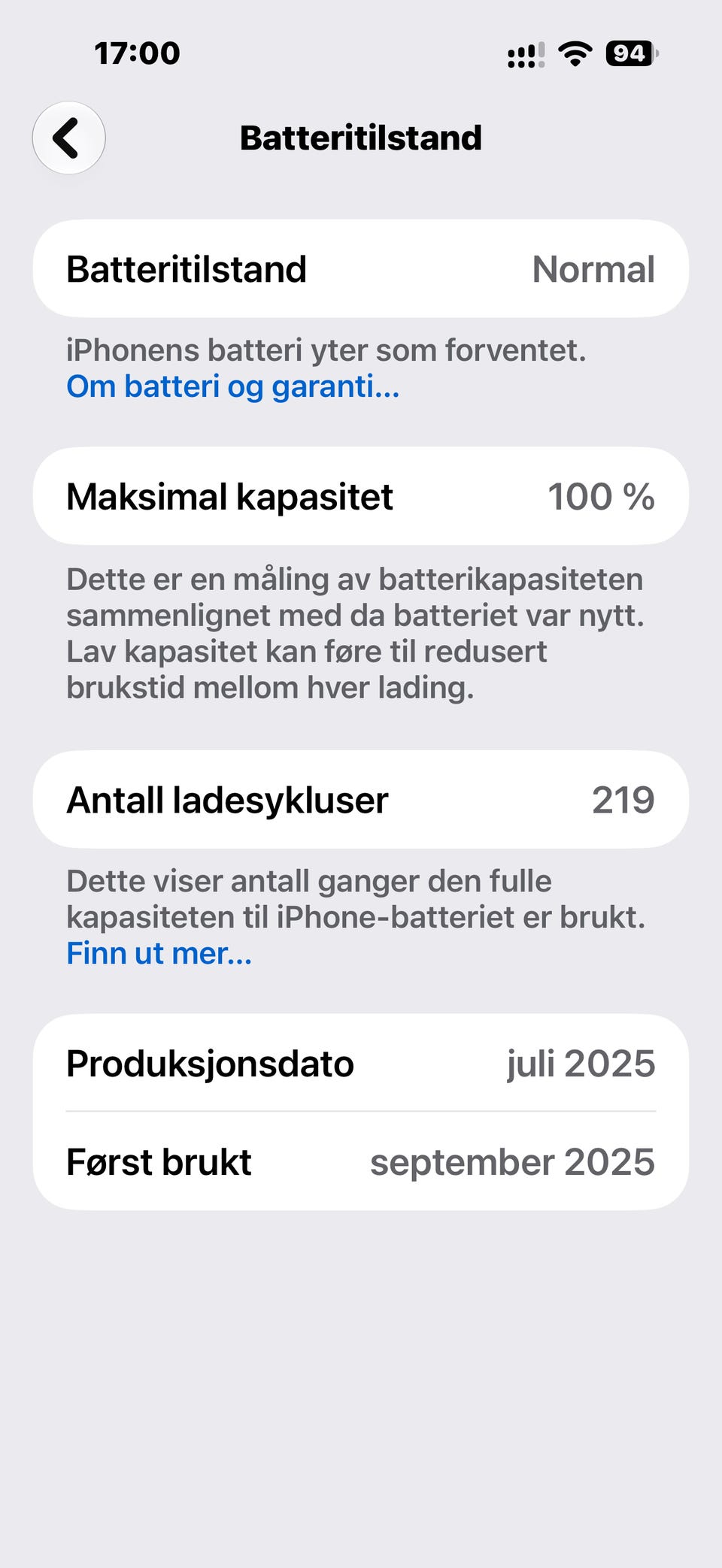Image resolution: width=722 pixels, height=1568 pixels.
Task: Tap 'Finn ut mer…' about ladesykluser
Action: [159, 953]
